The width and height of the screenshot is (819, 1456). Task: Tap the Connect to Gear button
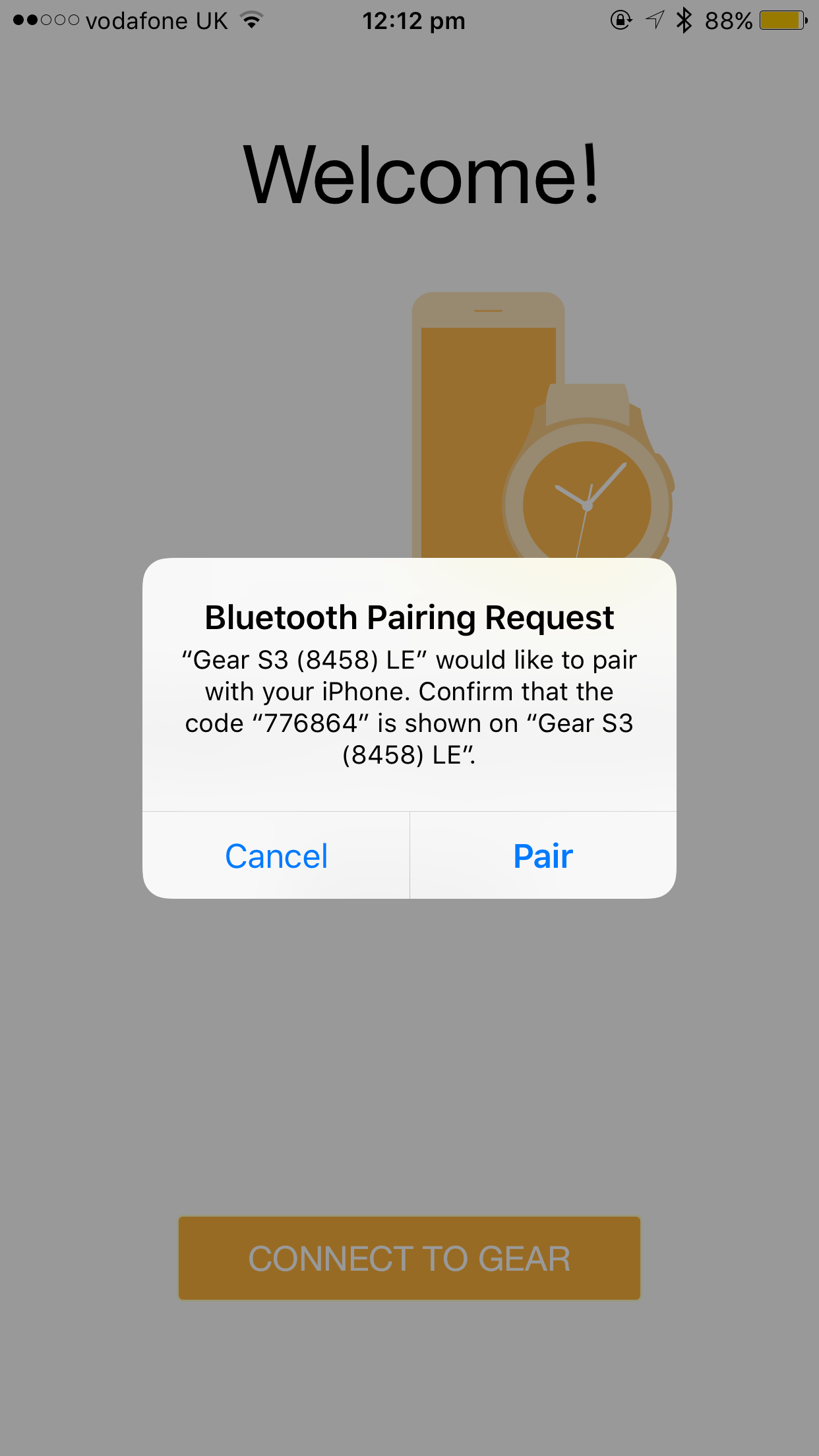[409, 1258]
